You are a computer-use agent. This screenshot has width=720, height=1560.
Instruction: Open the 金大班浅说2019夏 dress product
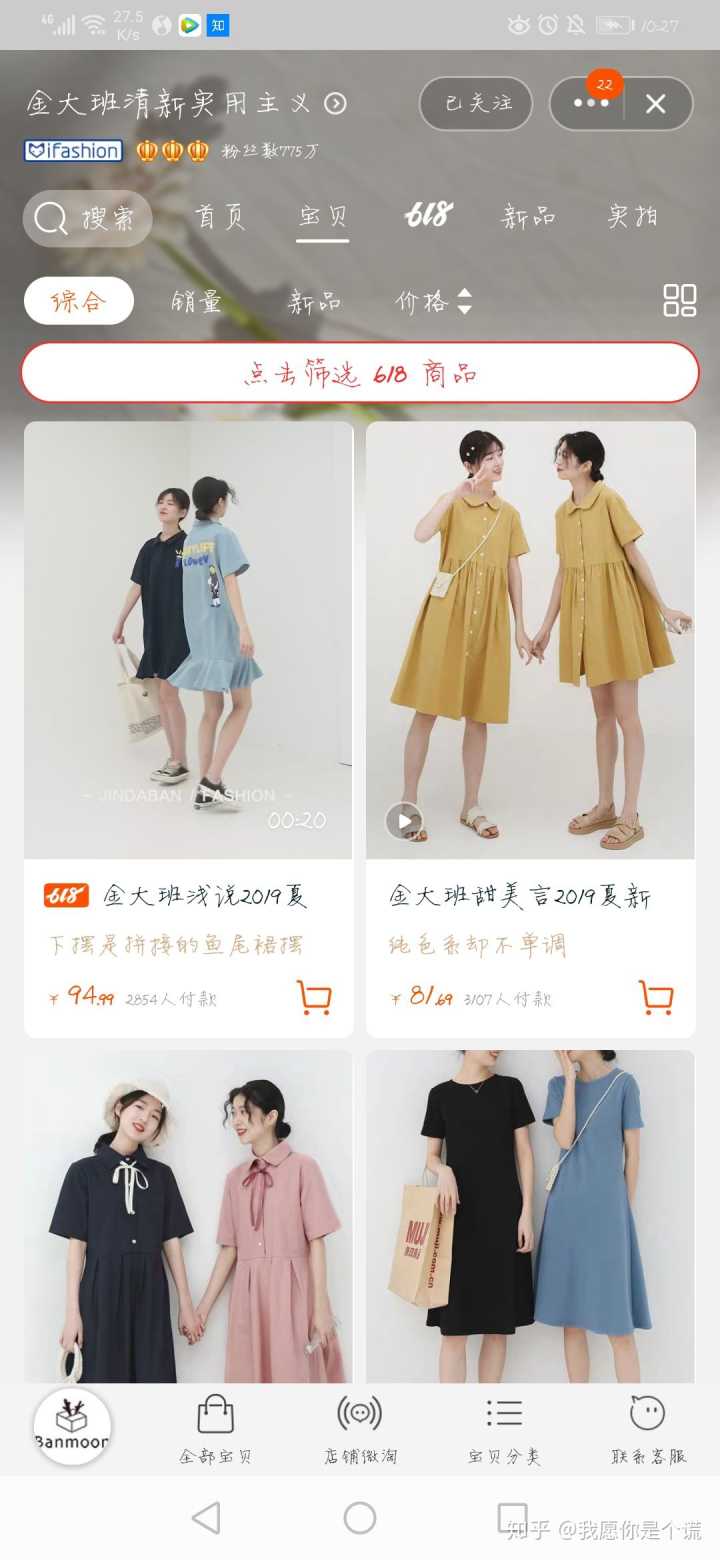pyautogui.click(x=188, y=640)
